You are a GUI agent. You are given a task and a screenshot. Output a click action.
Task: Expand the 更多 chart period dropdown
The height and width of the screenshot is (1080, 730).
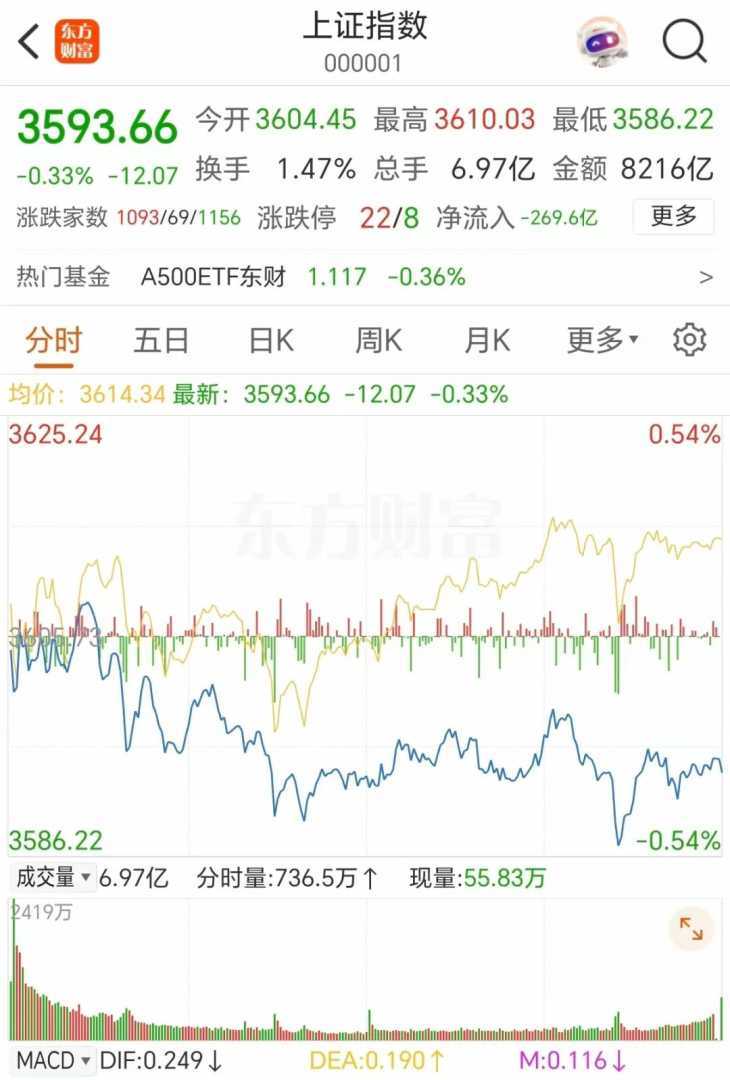tap(602, 341)
